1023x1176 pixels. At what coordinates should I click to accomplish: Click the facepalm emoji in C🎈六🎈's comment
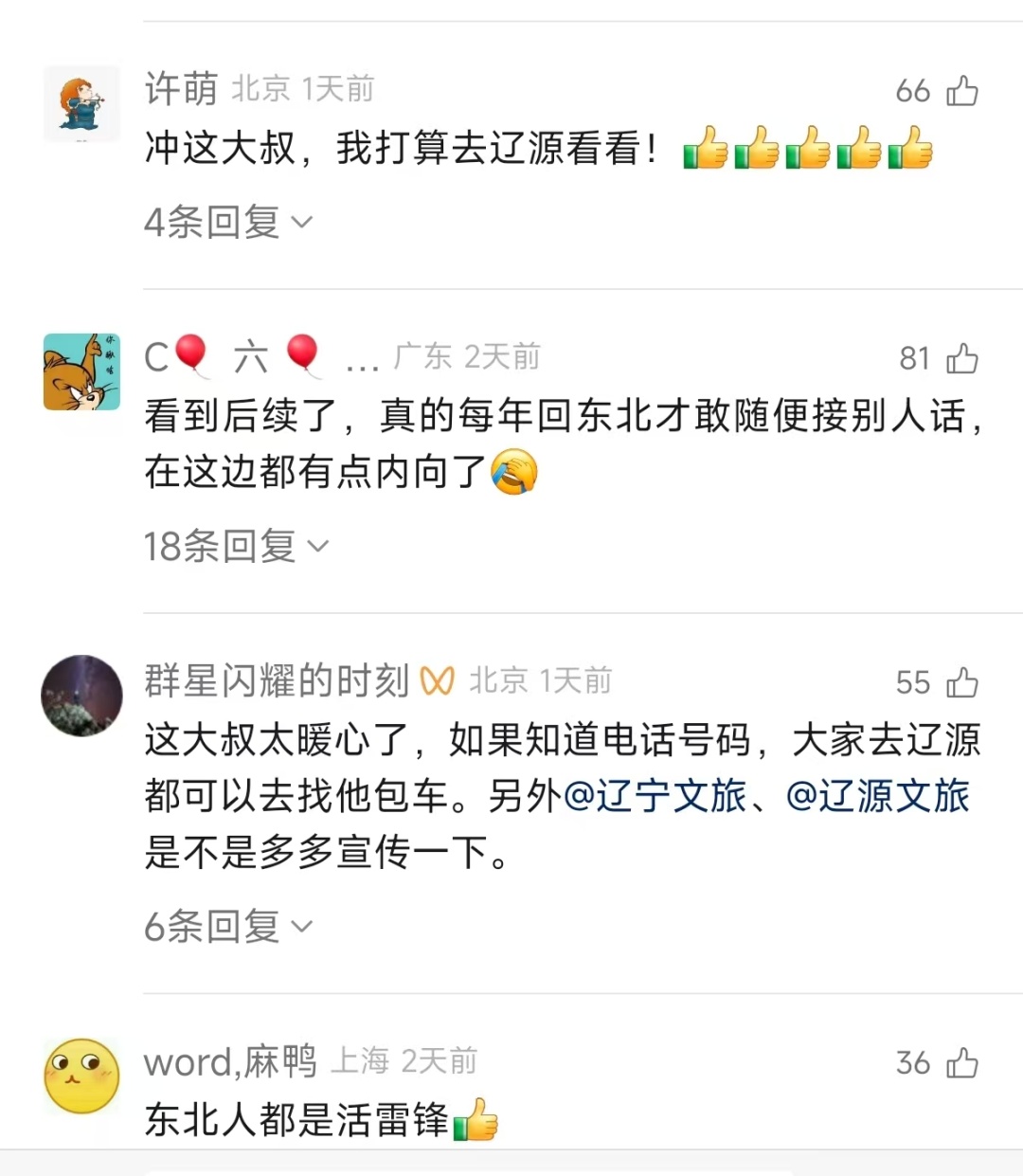click(515, 474)
